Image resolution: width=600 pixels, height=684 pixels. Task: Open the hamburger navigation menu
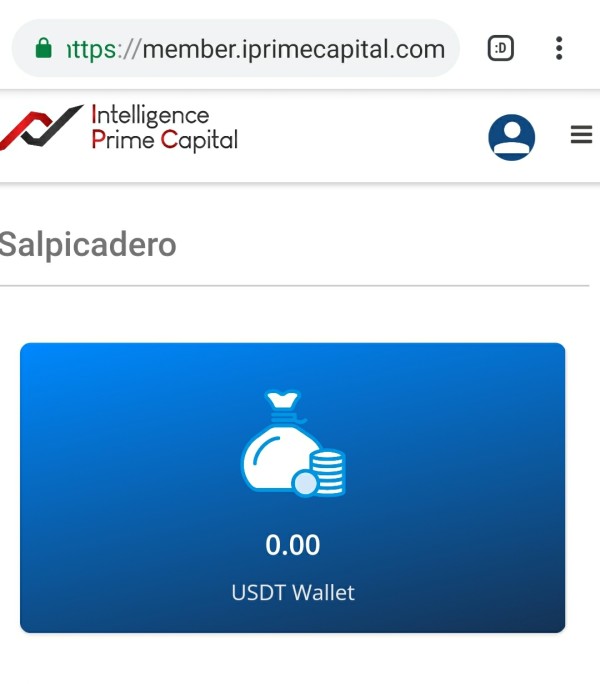click(x=581, y=135)
